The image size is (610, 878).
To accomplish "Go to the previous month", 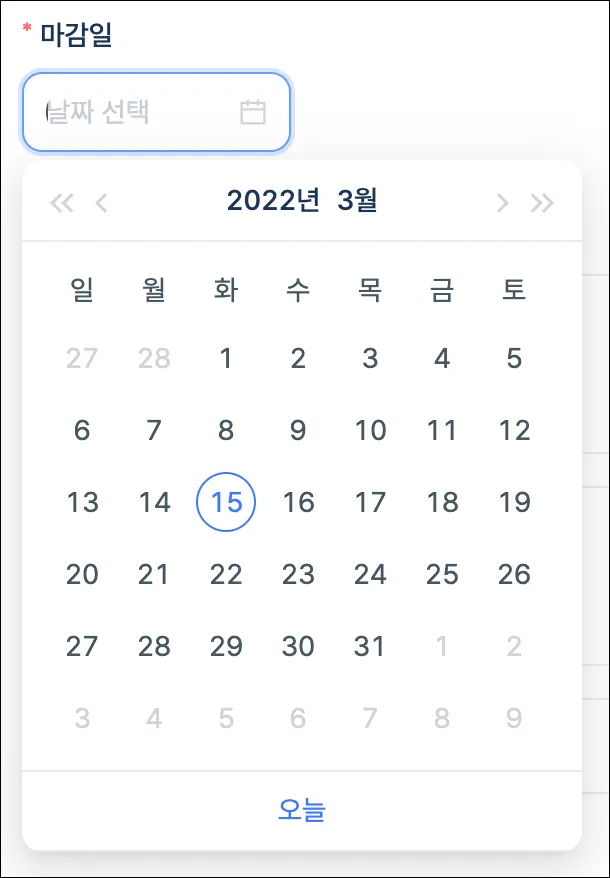I will 100,204.
